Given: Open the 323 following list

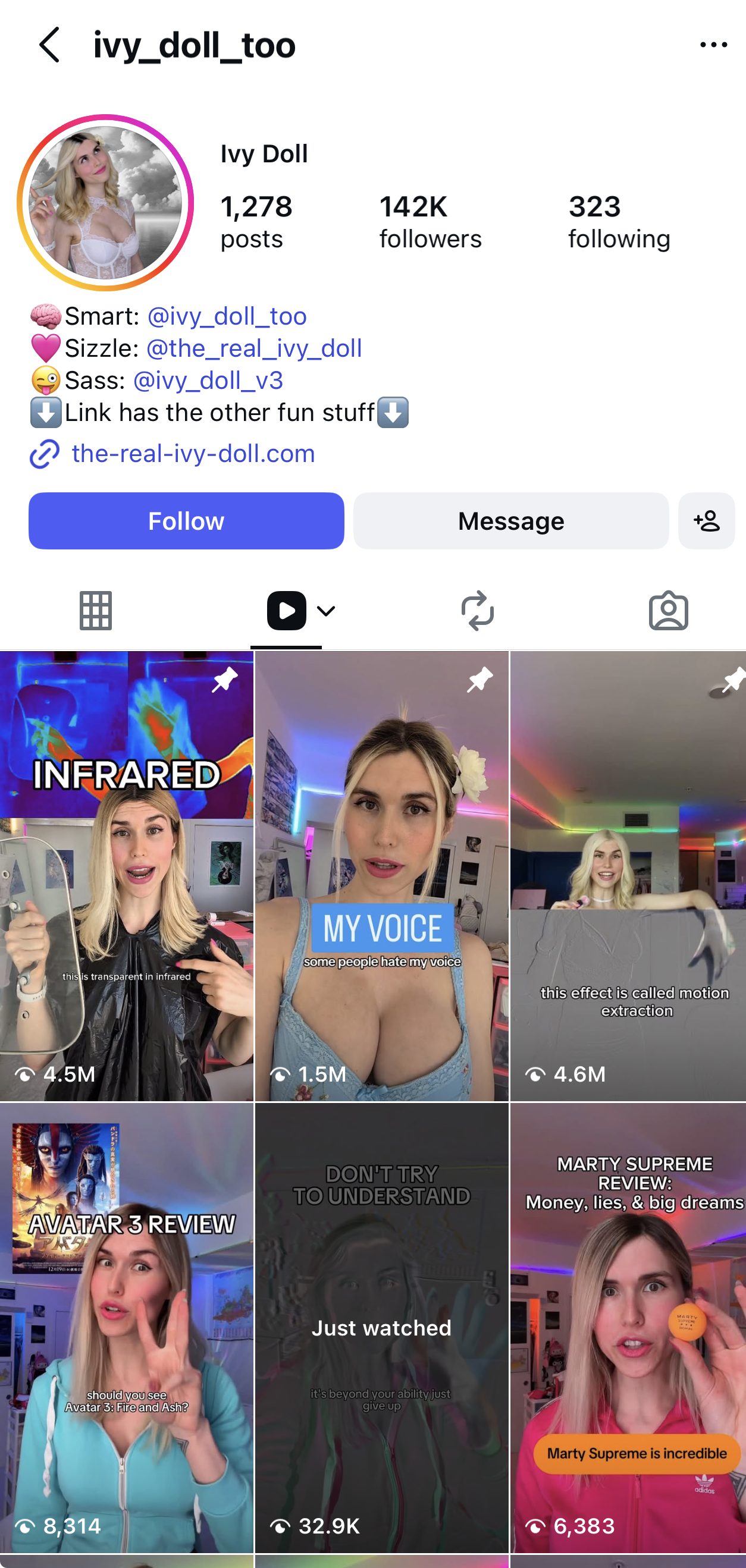Looking at the screenshot, I should pos(619,222).
